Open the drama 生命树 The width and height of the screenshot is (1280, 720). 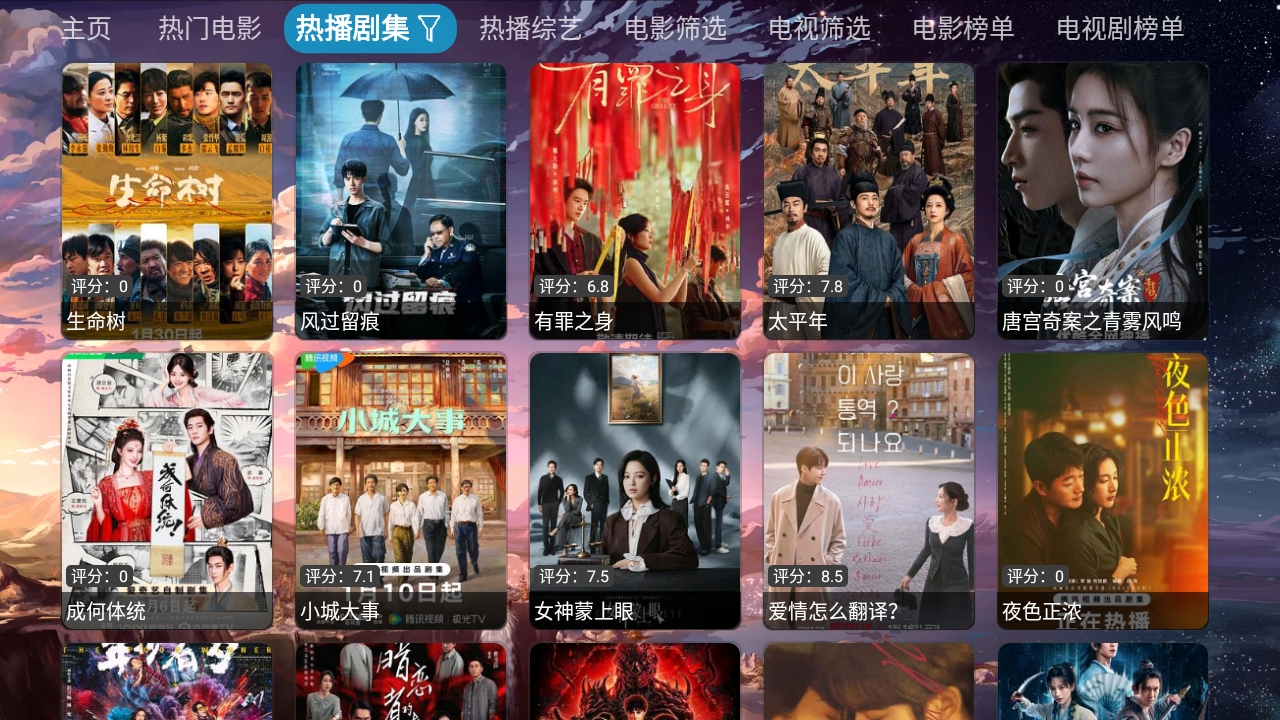click(167, 201)
